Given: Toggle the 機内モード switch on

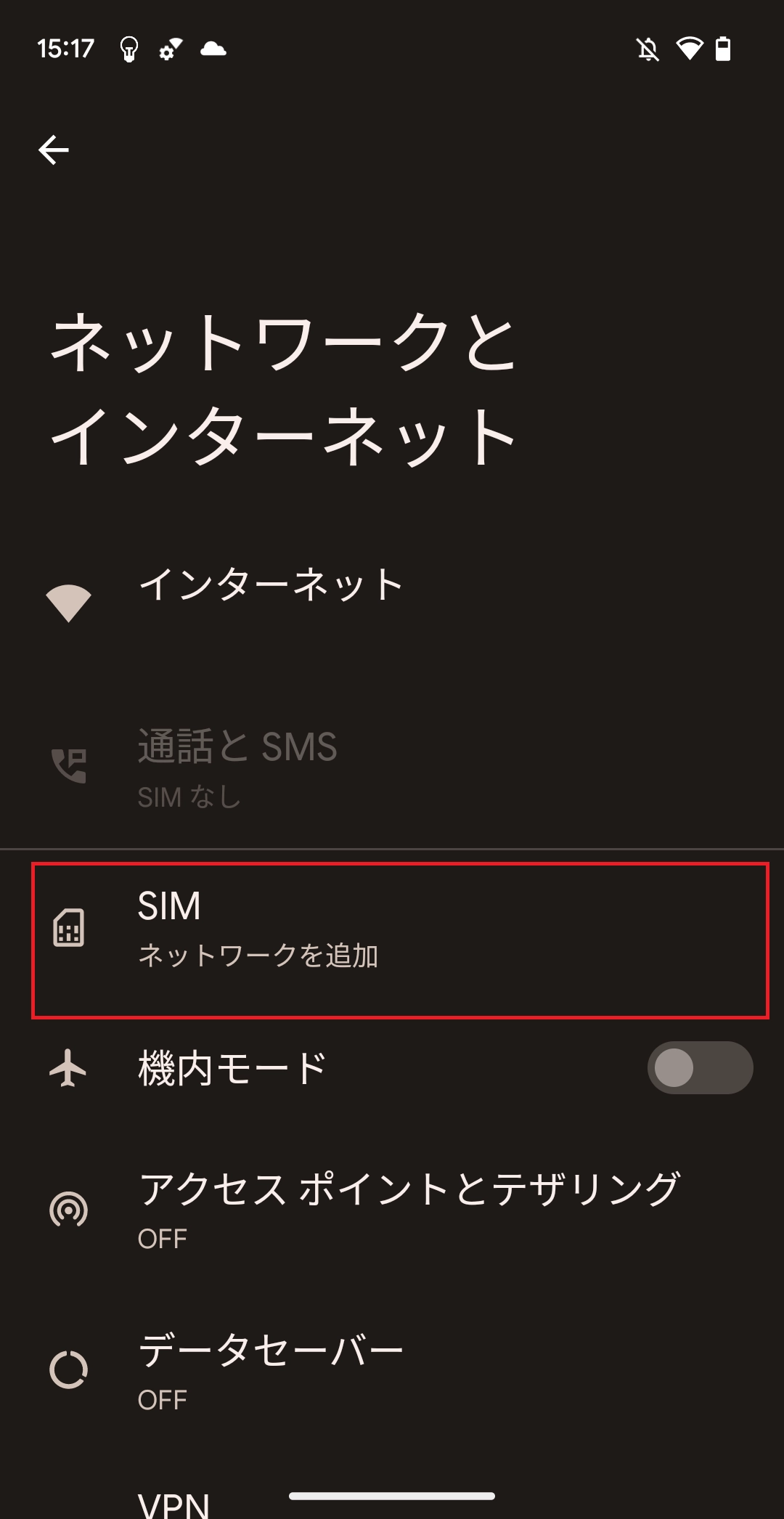Looking at the screenshot, I should click(699, 1068).
